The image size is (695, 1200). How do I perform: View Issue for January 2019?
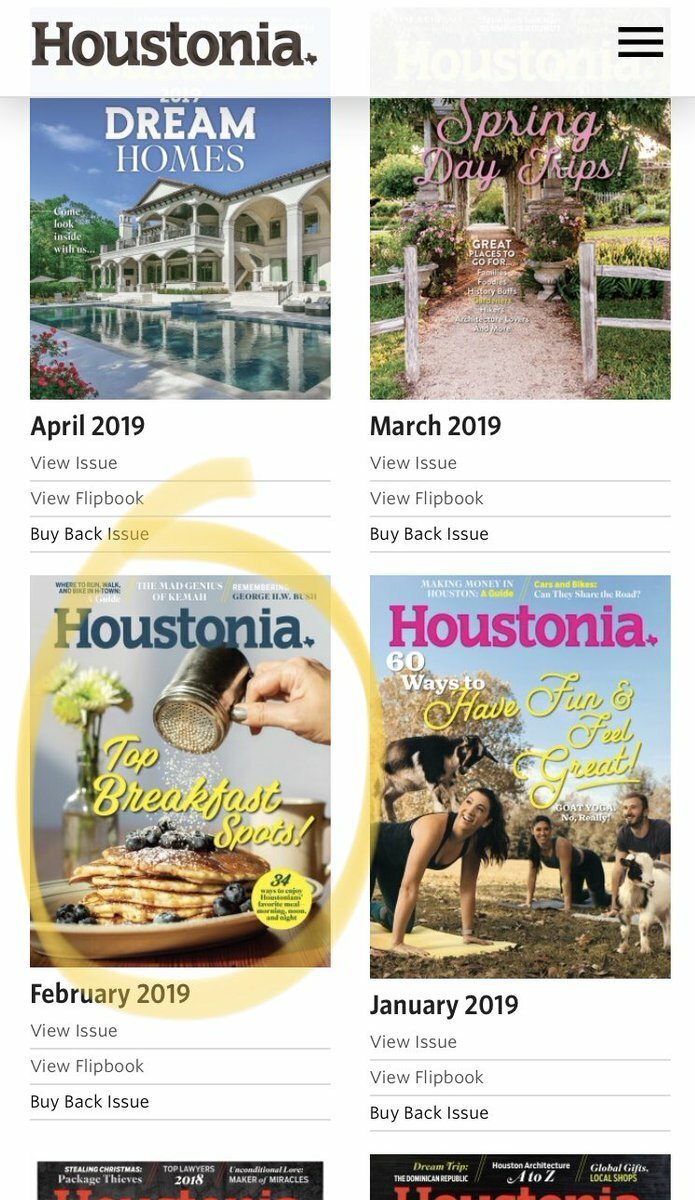[x=414, y=1042]
